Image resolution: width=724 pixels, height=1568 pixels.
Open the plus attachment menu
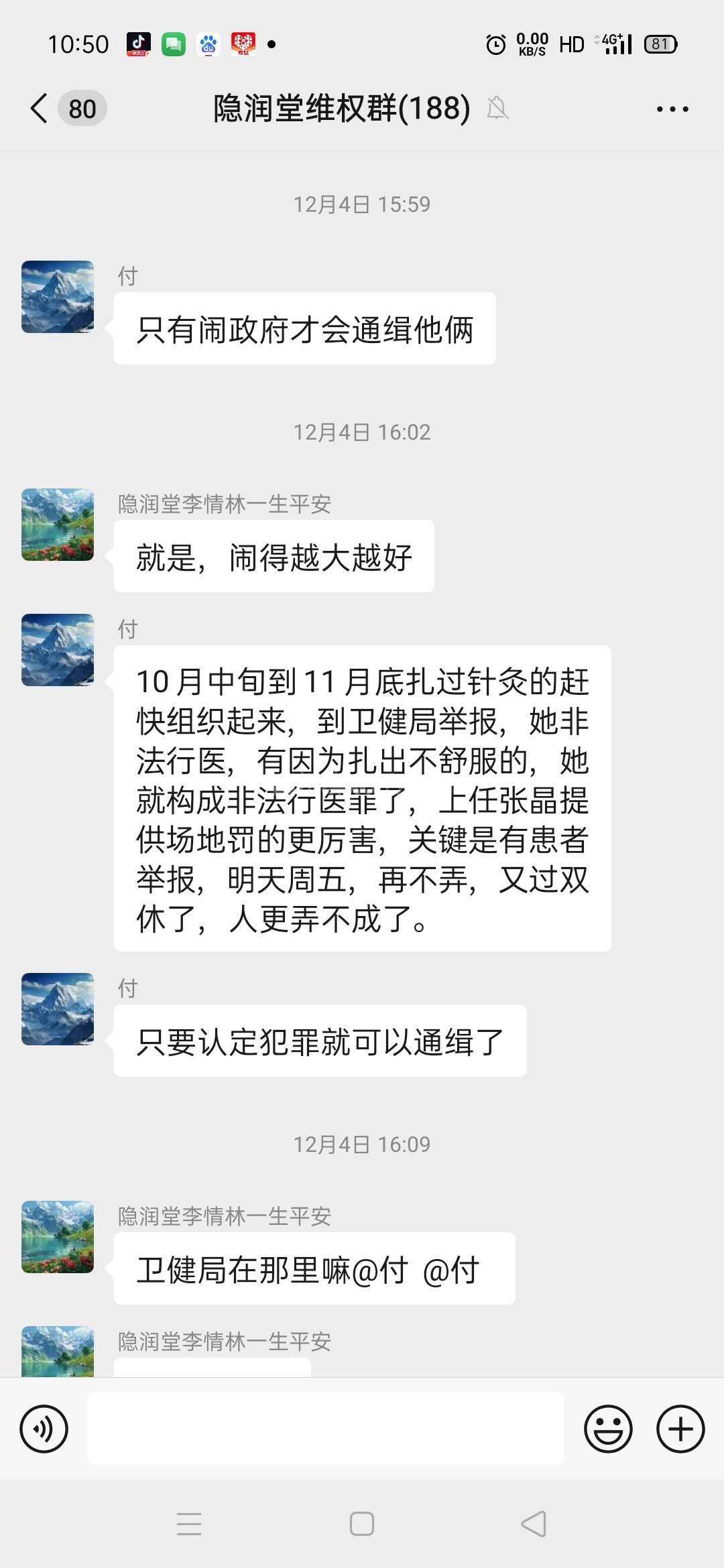pyautogui.click(x=680, y=1429)
